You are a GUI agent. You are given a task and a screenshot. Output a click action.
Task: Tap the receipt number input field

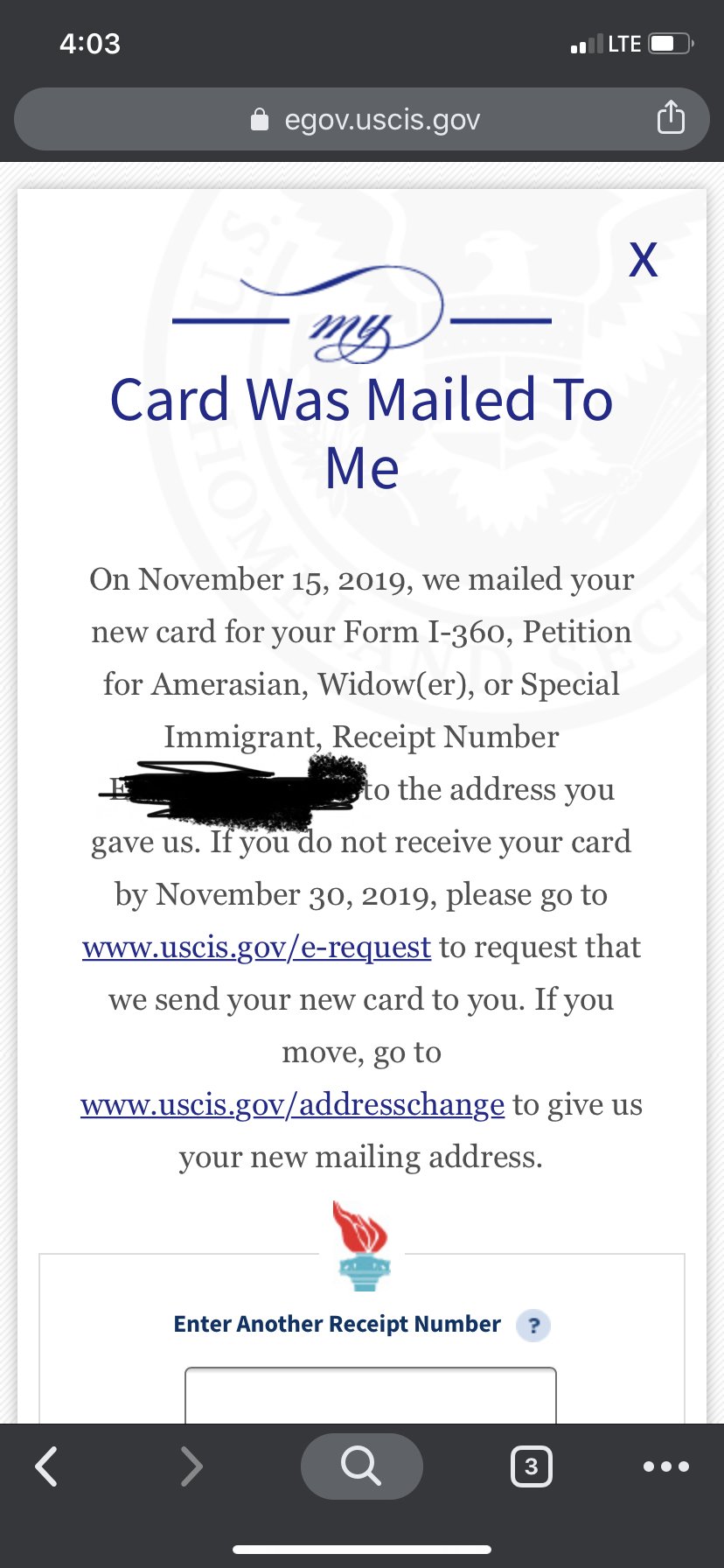(x=370, y=1396)
